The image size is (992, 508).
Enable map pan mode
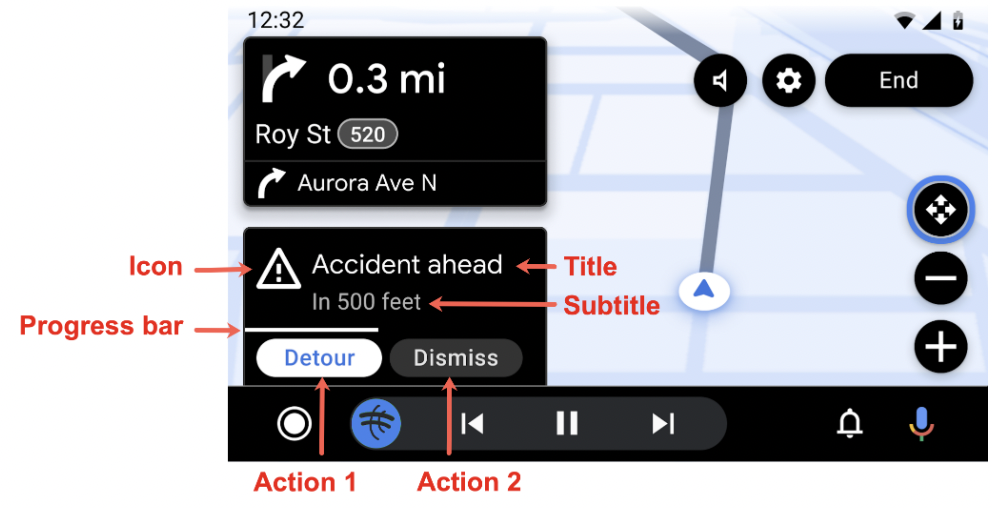940,210
